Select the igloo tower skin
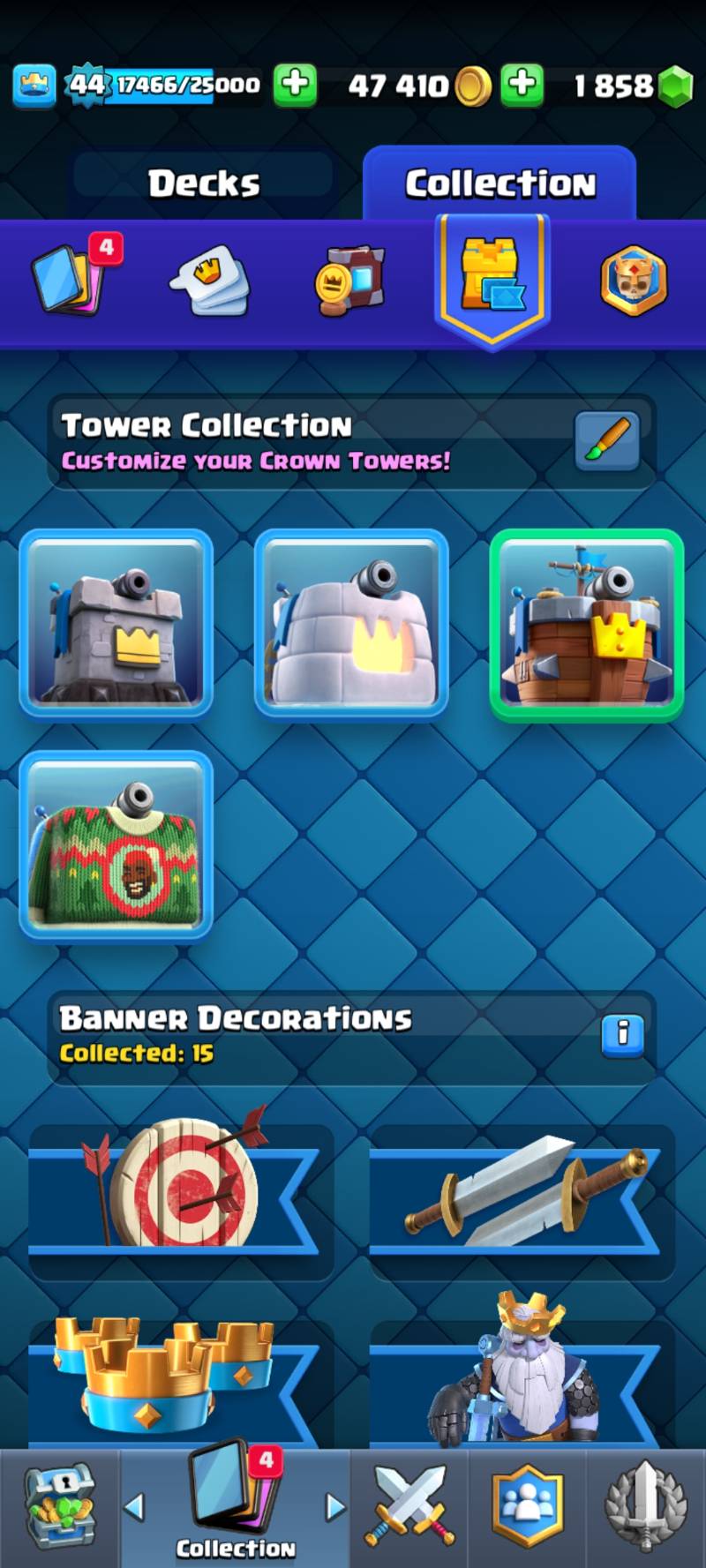The height and width of the screenshot is (1568, 706). tap(351, 625)
